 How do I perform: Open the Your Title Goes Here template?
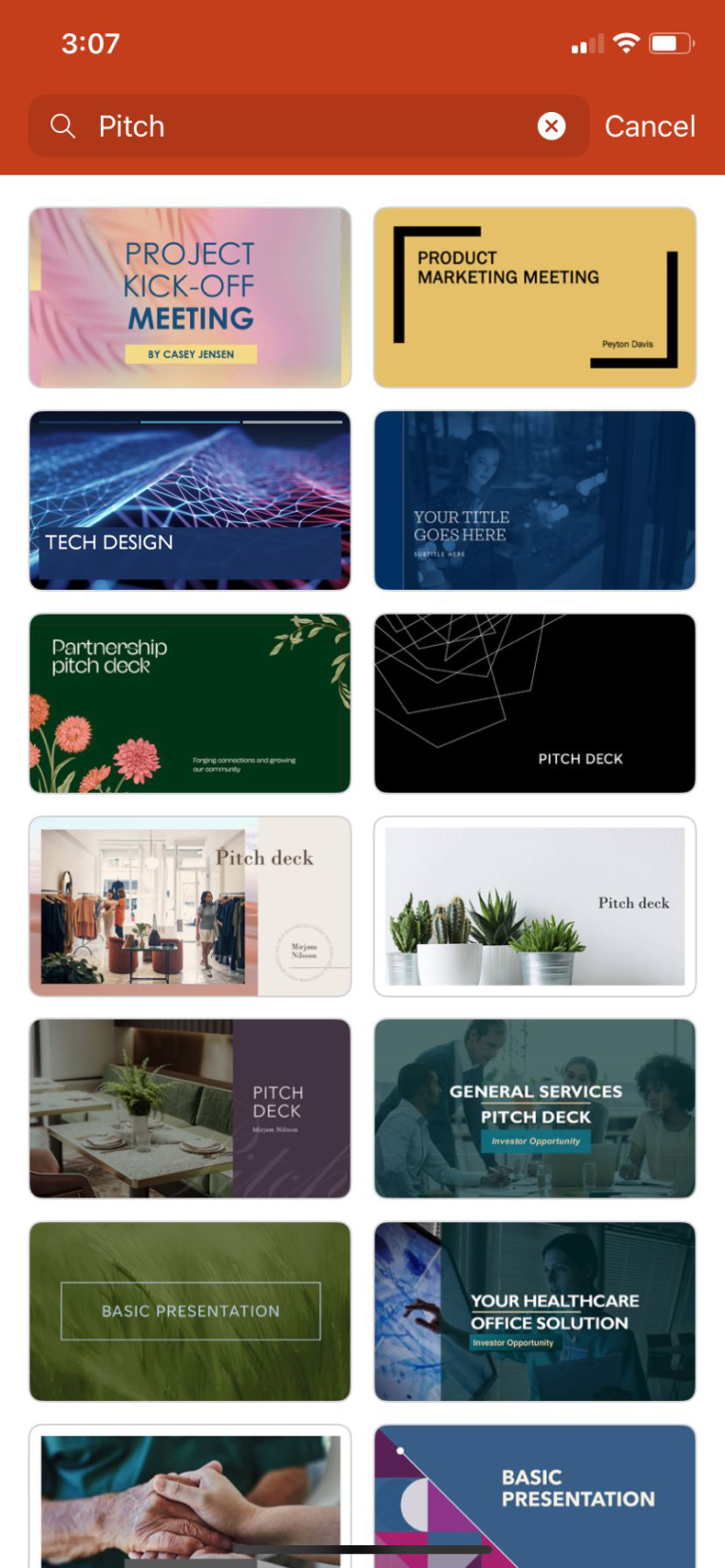pyautogui.click(x=535, y=501)
